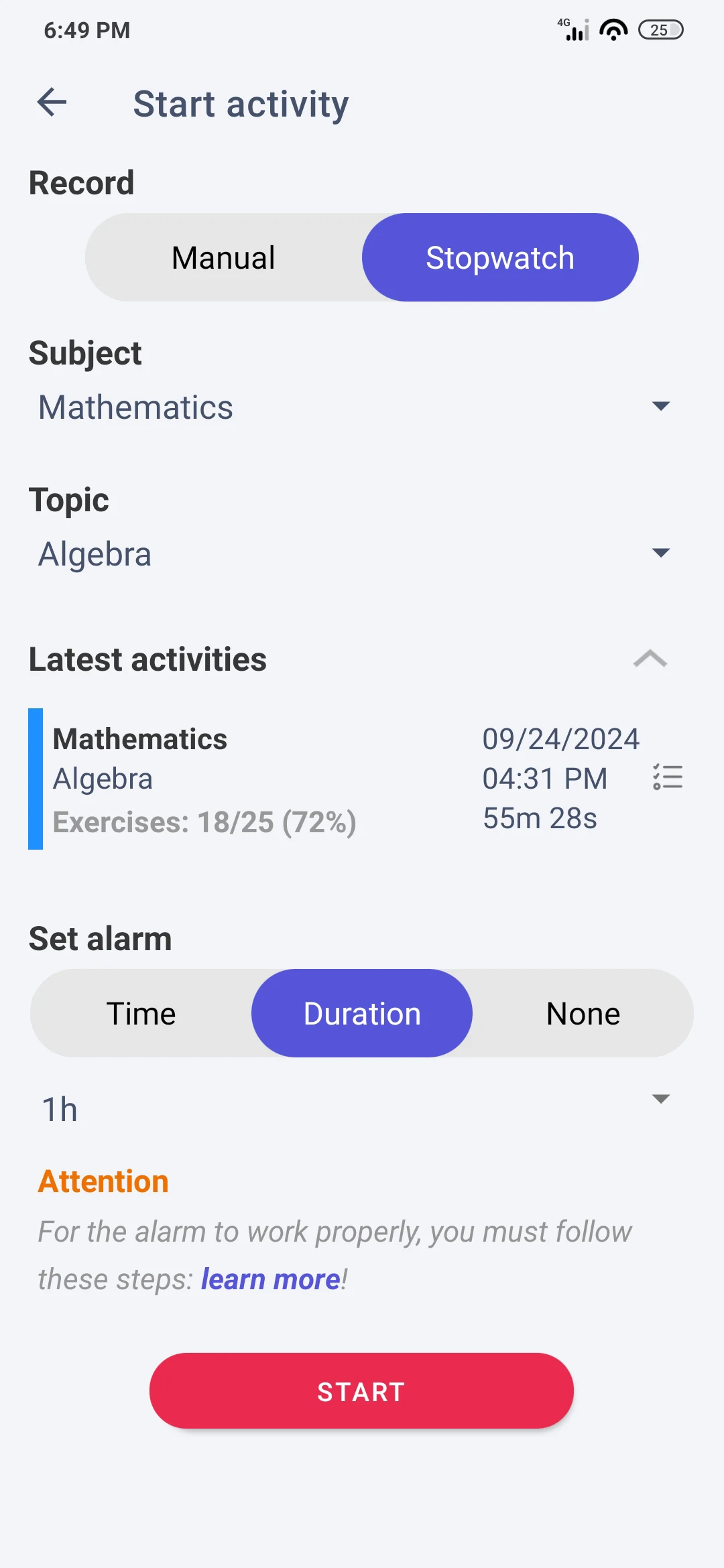Select the Stopwatch record mode
The height and width of the screenshot is (1568, 724).
(500, 258)
